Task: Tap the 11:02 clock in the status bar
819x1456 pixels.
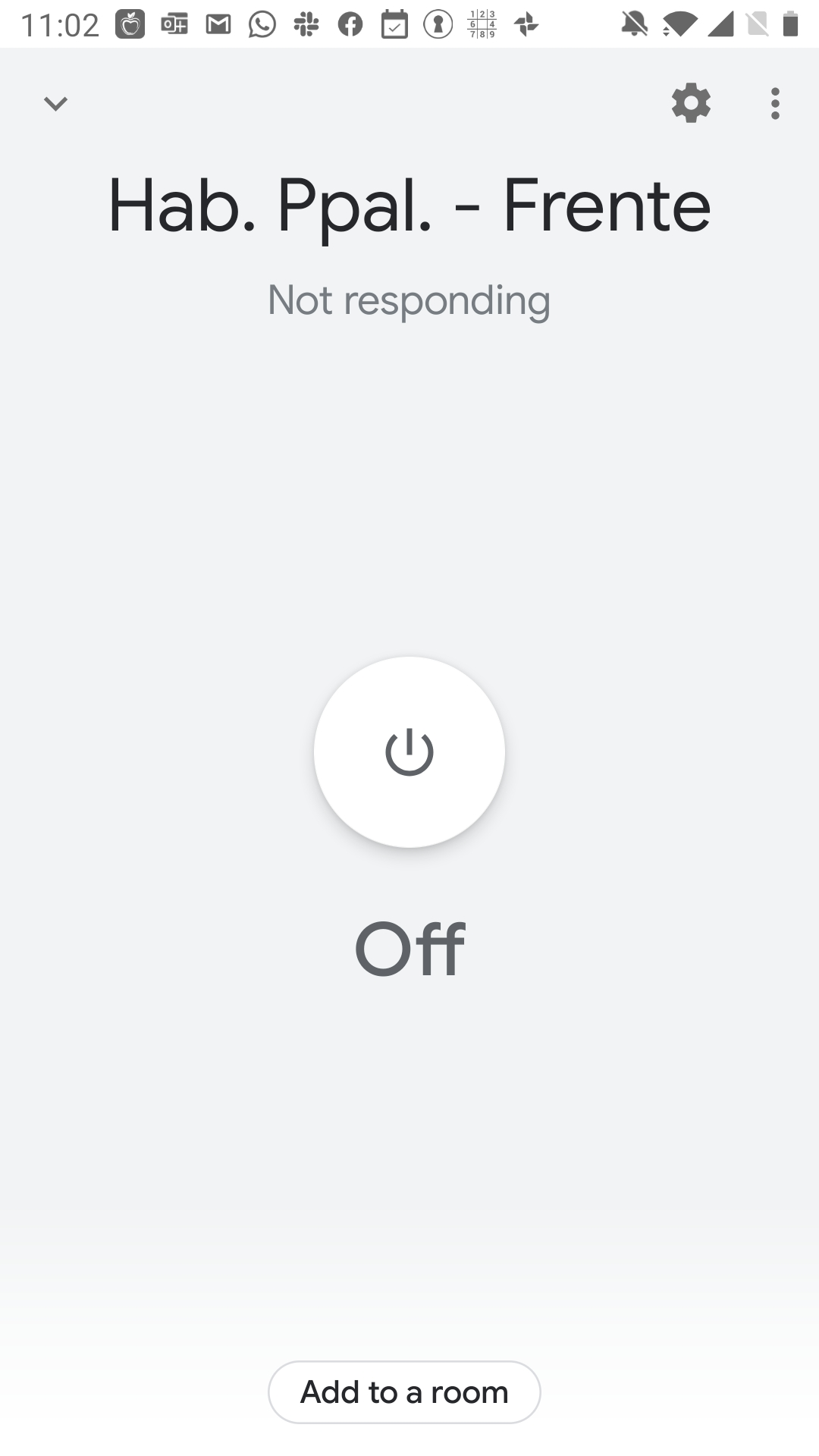Action: click(x=59, y=25)
